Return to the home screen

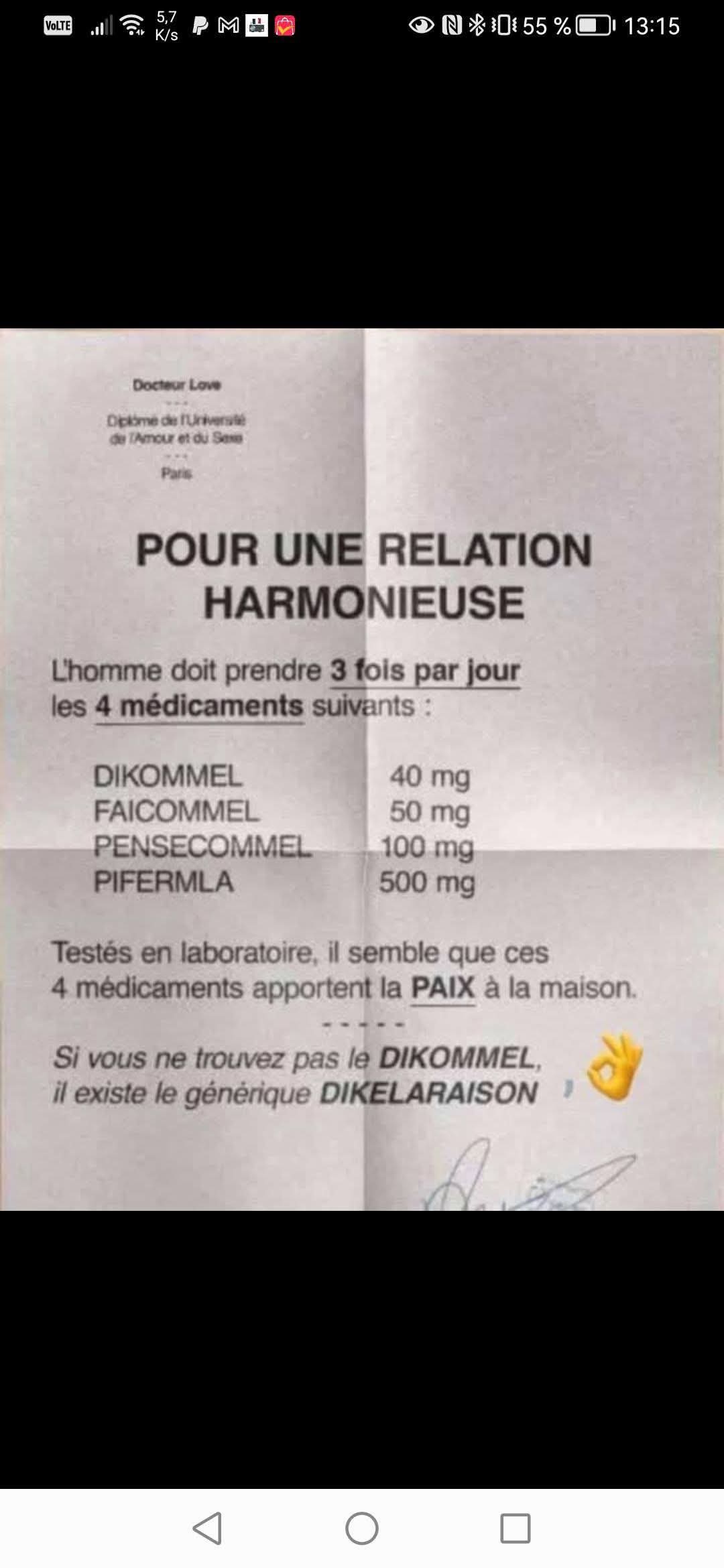coord(362,1528)
